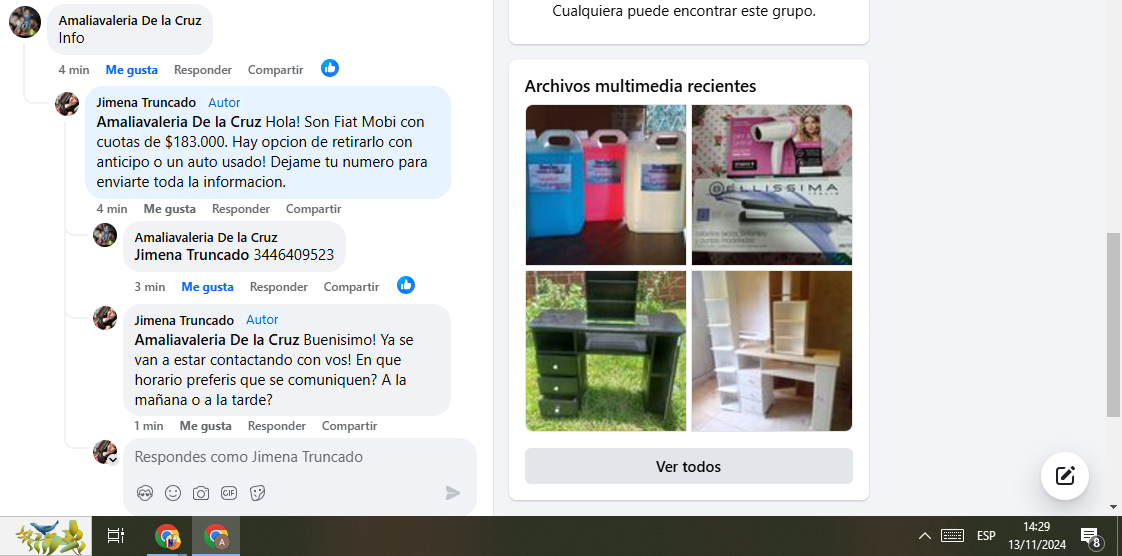
Task: Share the comment with phone number 3446409523
Action: tap(351, 287)
